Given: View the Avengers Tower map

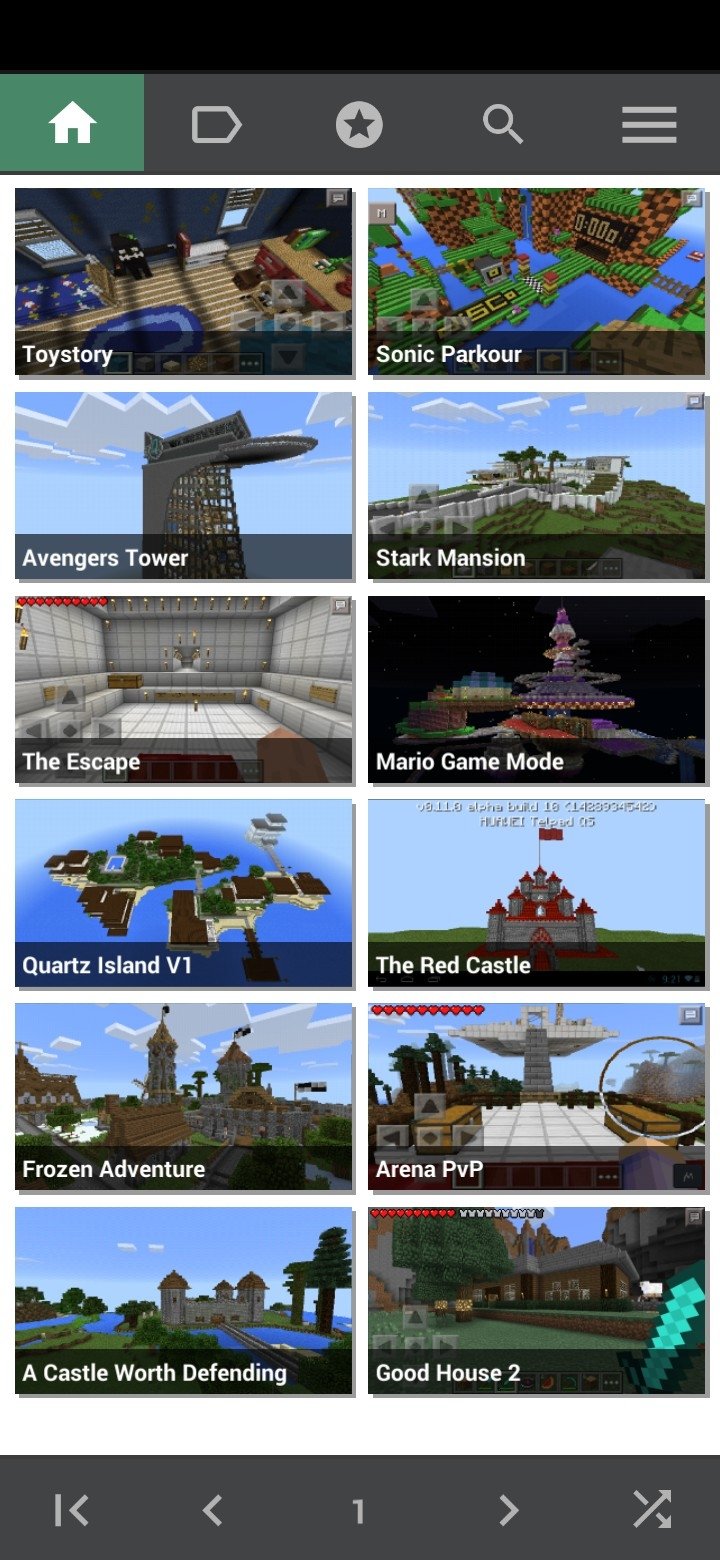Looking at the screenshot, I should pos(184,486).
